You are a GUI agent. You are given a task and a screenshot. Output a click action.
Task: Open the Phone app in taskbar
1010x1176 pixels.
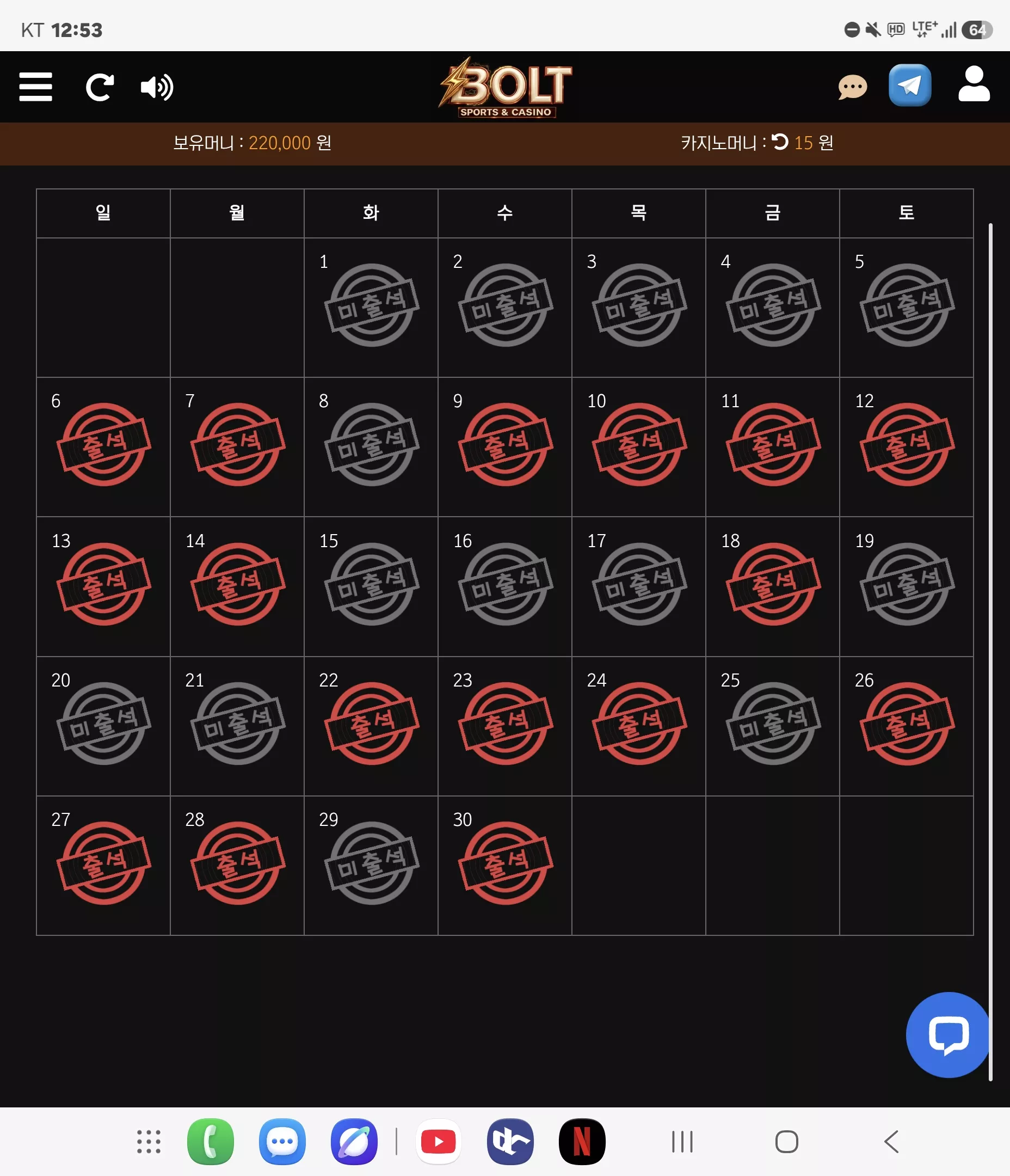coord(210,1141)
